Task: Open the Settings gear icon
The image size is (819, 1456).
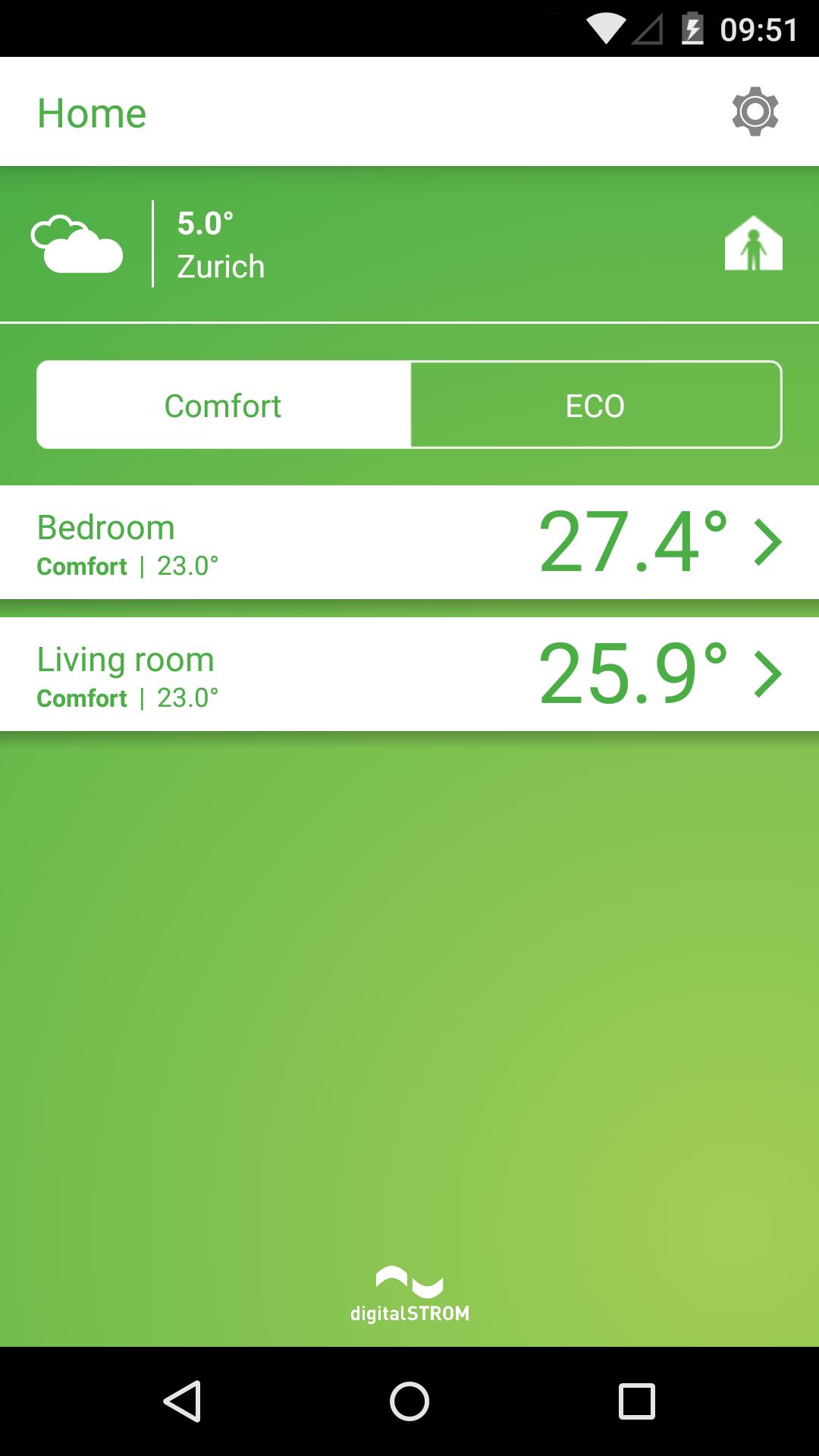Action: (755, 111)
